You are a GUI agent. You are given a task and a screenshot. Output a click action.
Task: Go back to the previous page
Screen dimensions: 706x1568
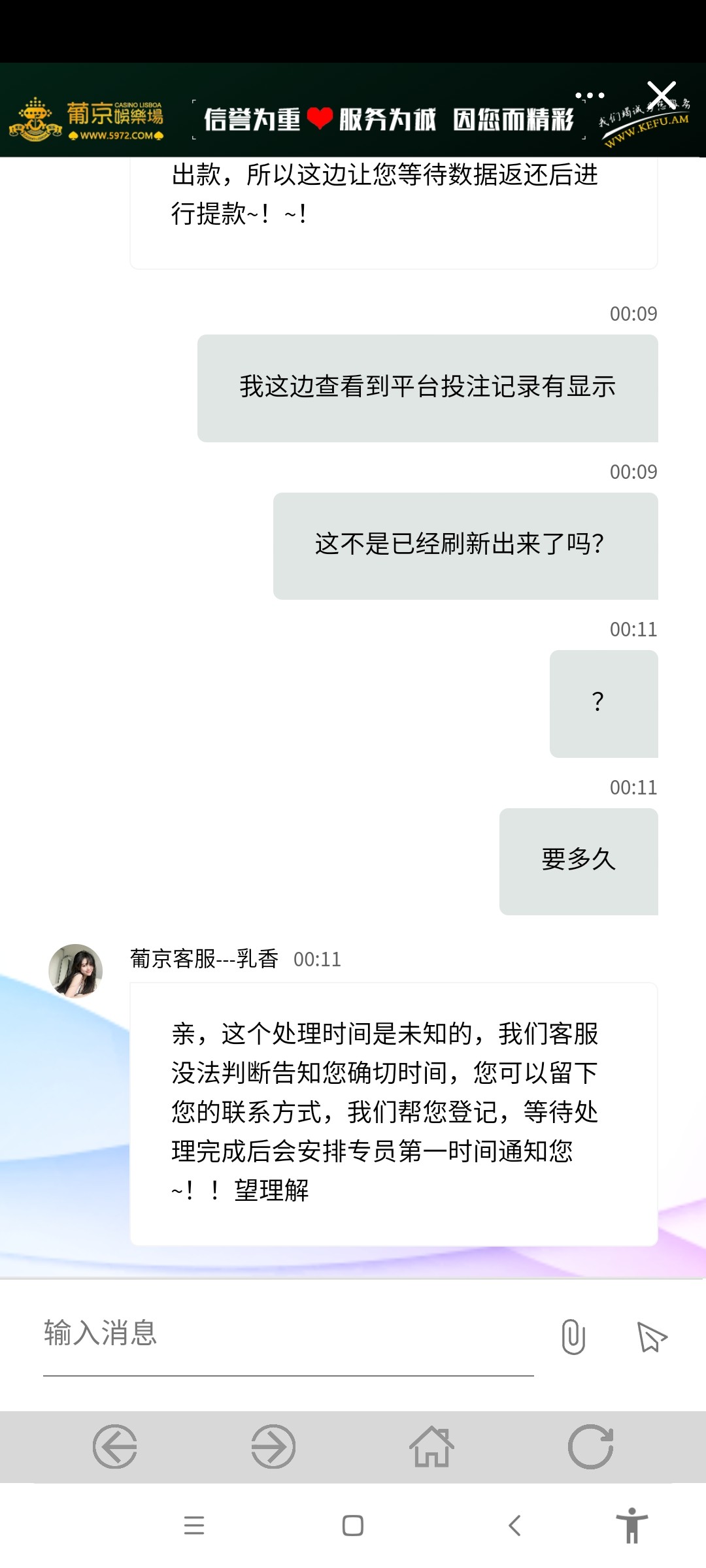click(115, 1446)
